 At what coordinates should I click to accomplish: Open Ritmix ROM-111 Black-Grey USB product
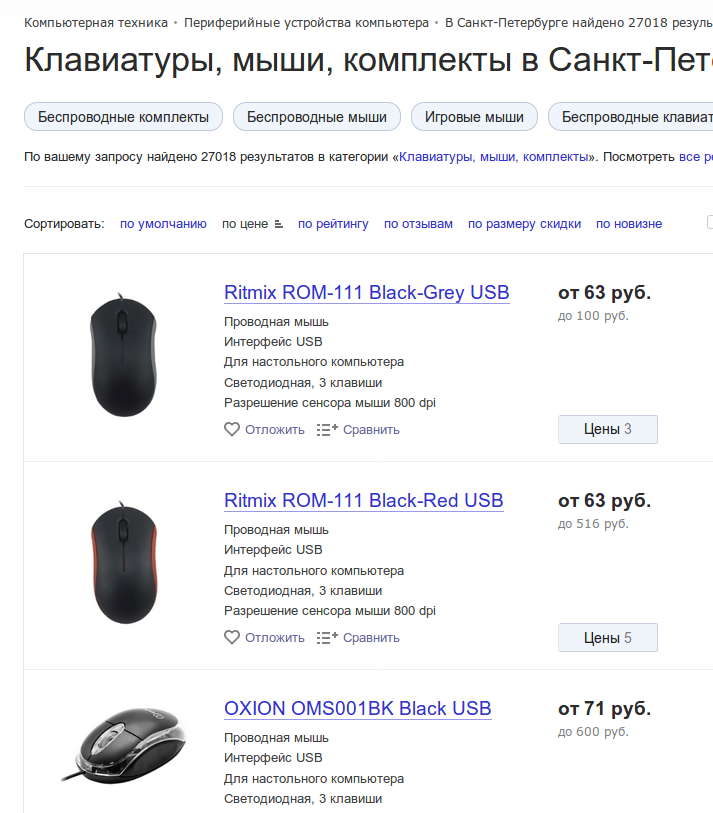pos(366,293)
